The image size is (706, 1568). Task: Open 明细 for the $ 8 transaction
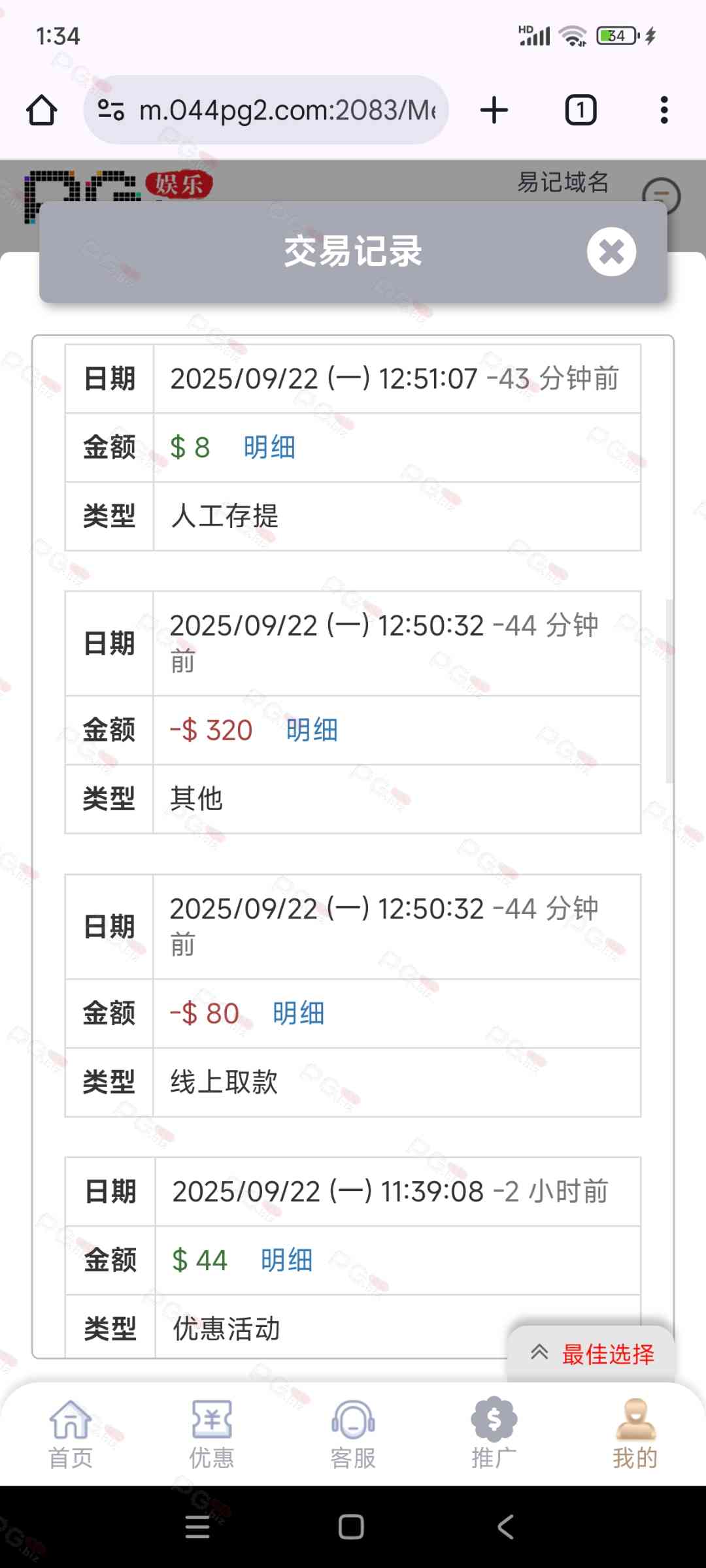pos(269,448)
